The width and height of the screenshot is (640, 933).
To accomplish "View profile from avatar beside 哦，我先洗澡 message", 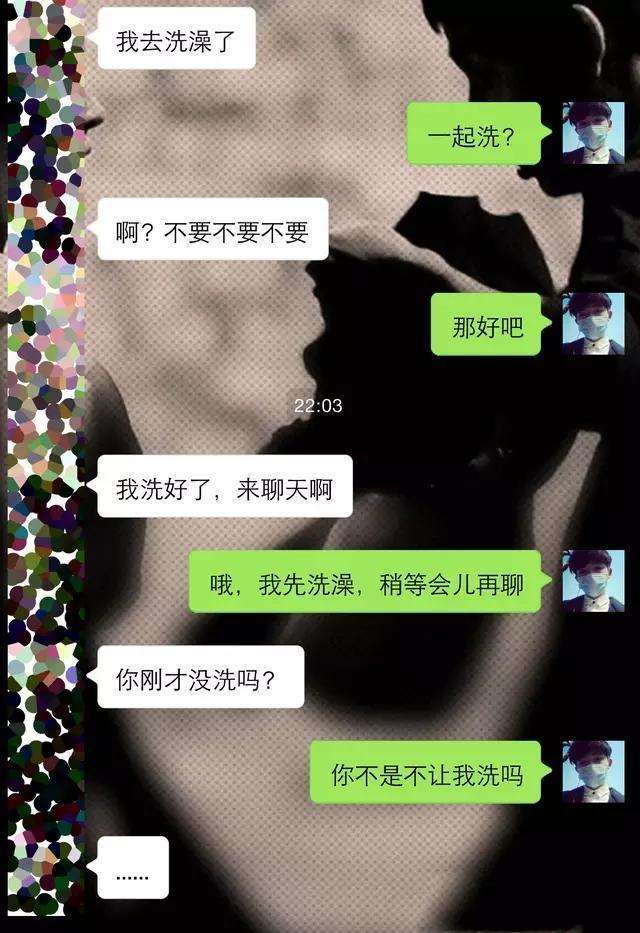I will [593, 581].
